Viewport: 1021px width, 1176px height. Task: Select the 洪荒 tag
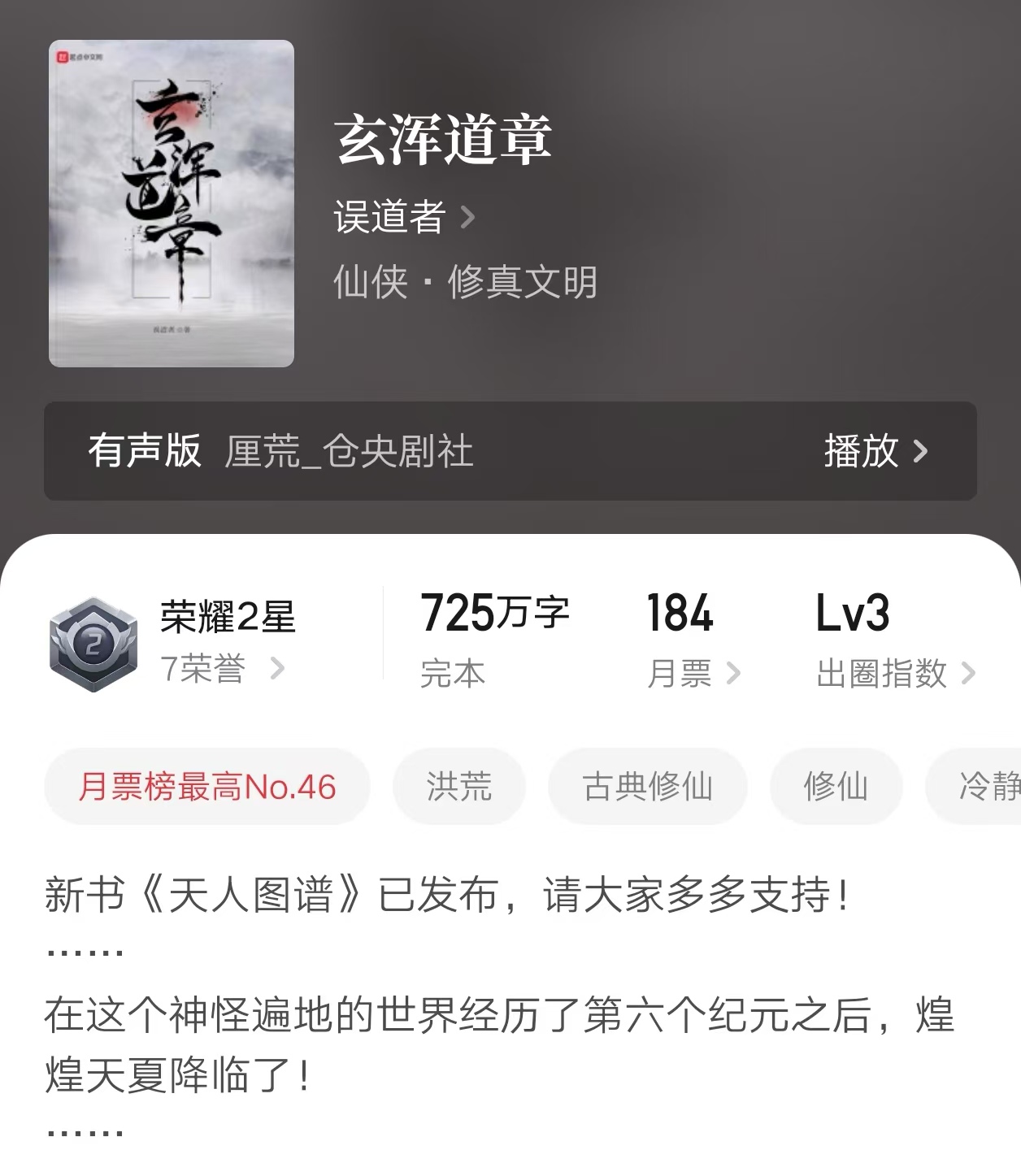click(459, 787)
